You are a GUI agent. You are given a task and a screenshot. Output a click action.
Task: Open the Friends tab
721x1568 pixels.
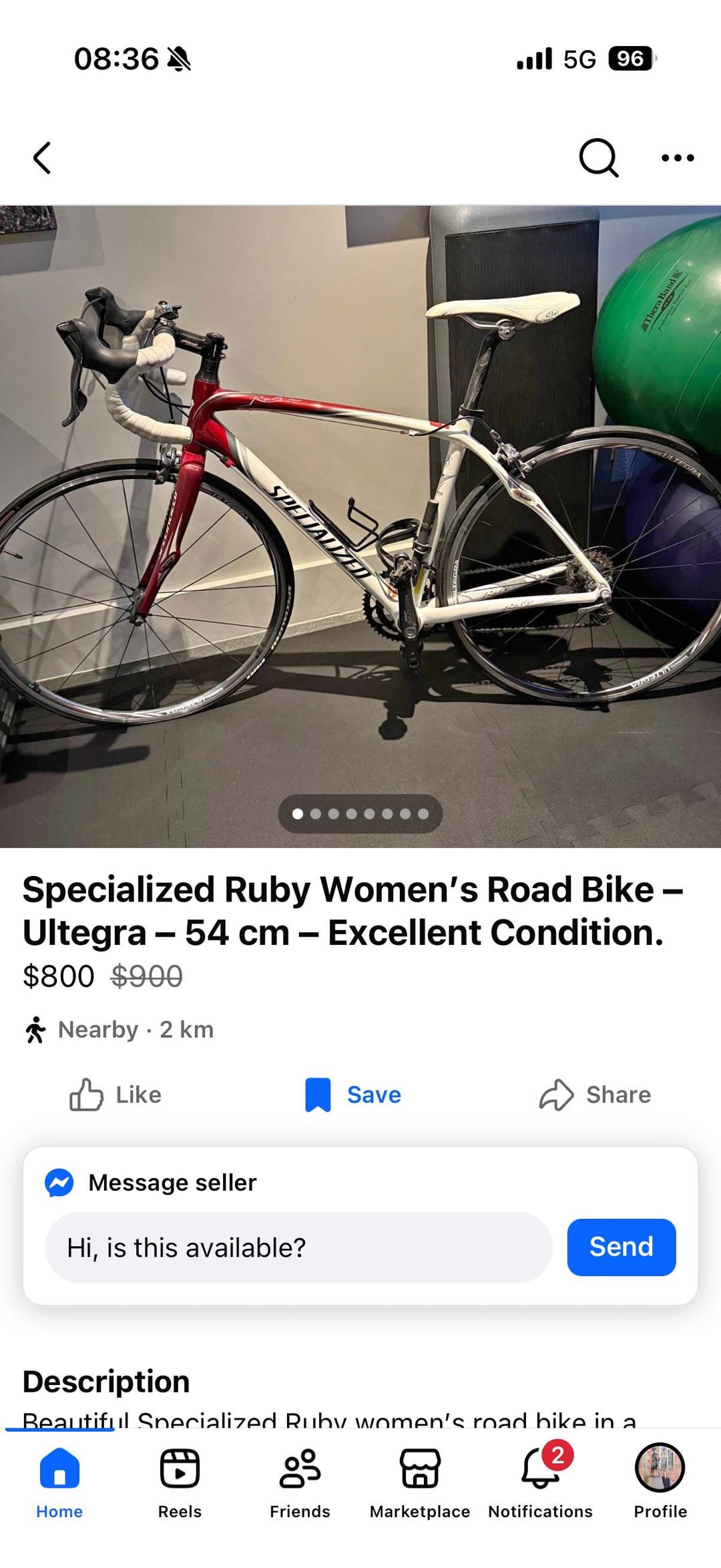300,1480
